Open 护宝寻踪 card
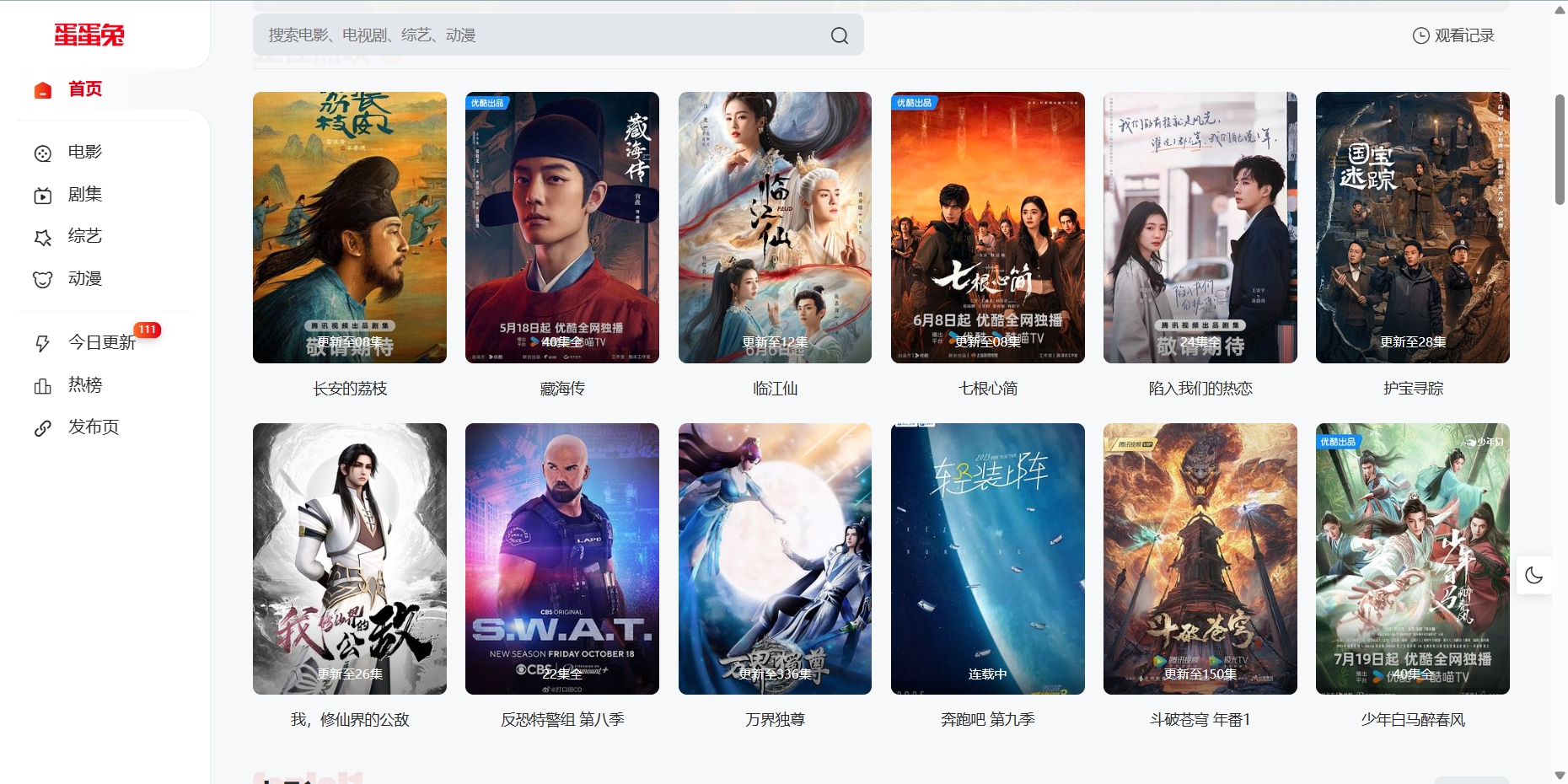 (1412, 228)
